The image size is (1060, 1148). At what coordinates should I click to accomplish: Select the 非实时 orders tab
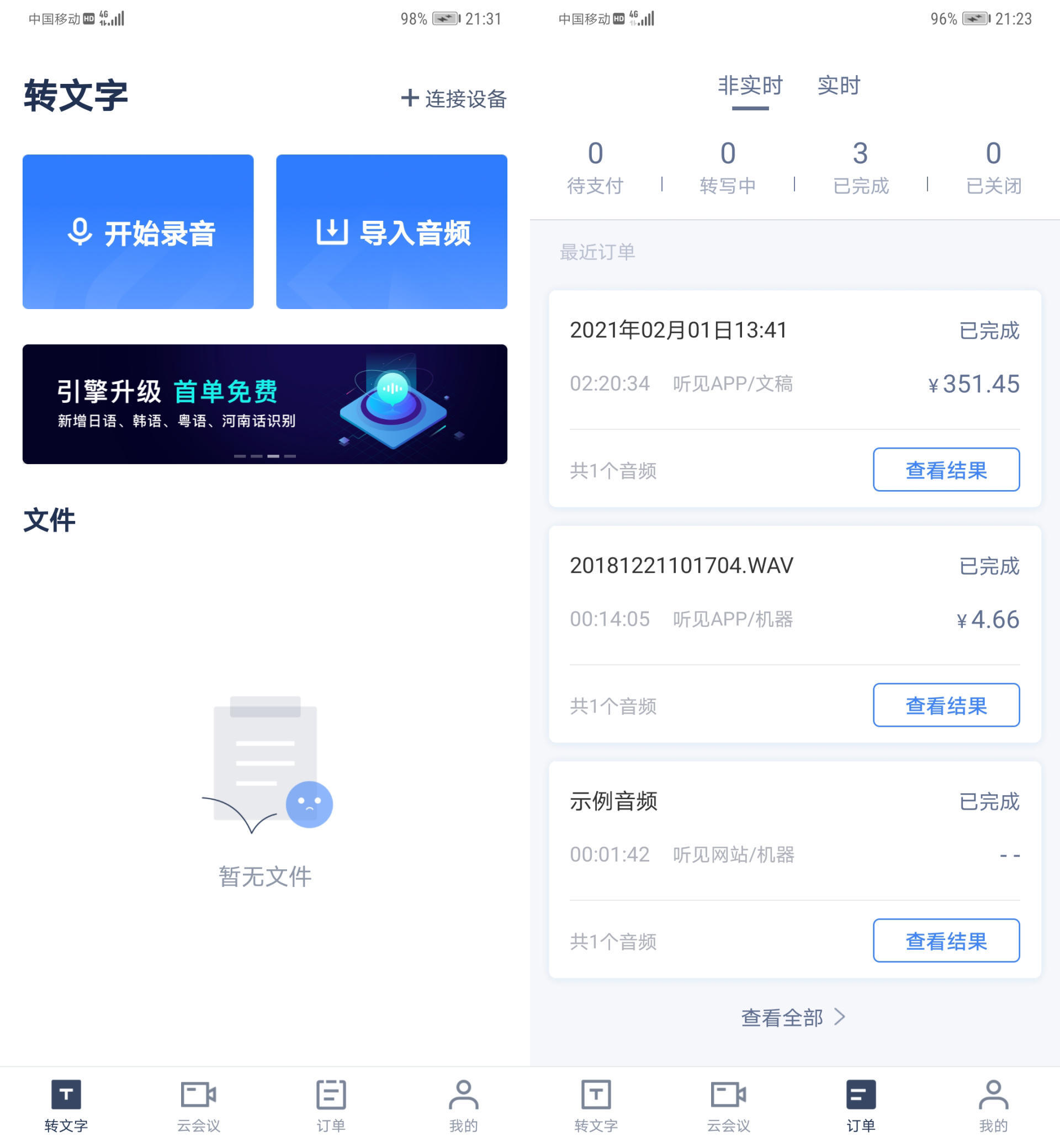click(x=750, y=86)
